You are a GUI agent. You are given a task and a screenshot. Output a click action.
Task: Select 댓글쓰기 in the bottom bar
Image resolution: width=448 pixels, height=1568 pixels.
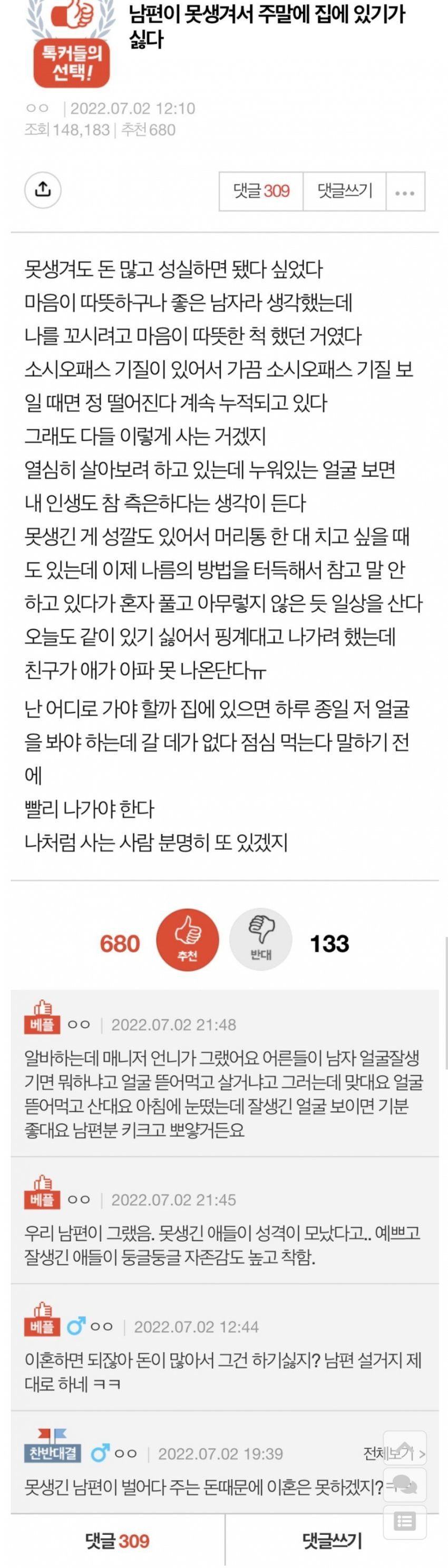point(333,1541)
